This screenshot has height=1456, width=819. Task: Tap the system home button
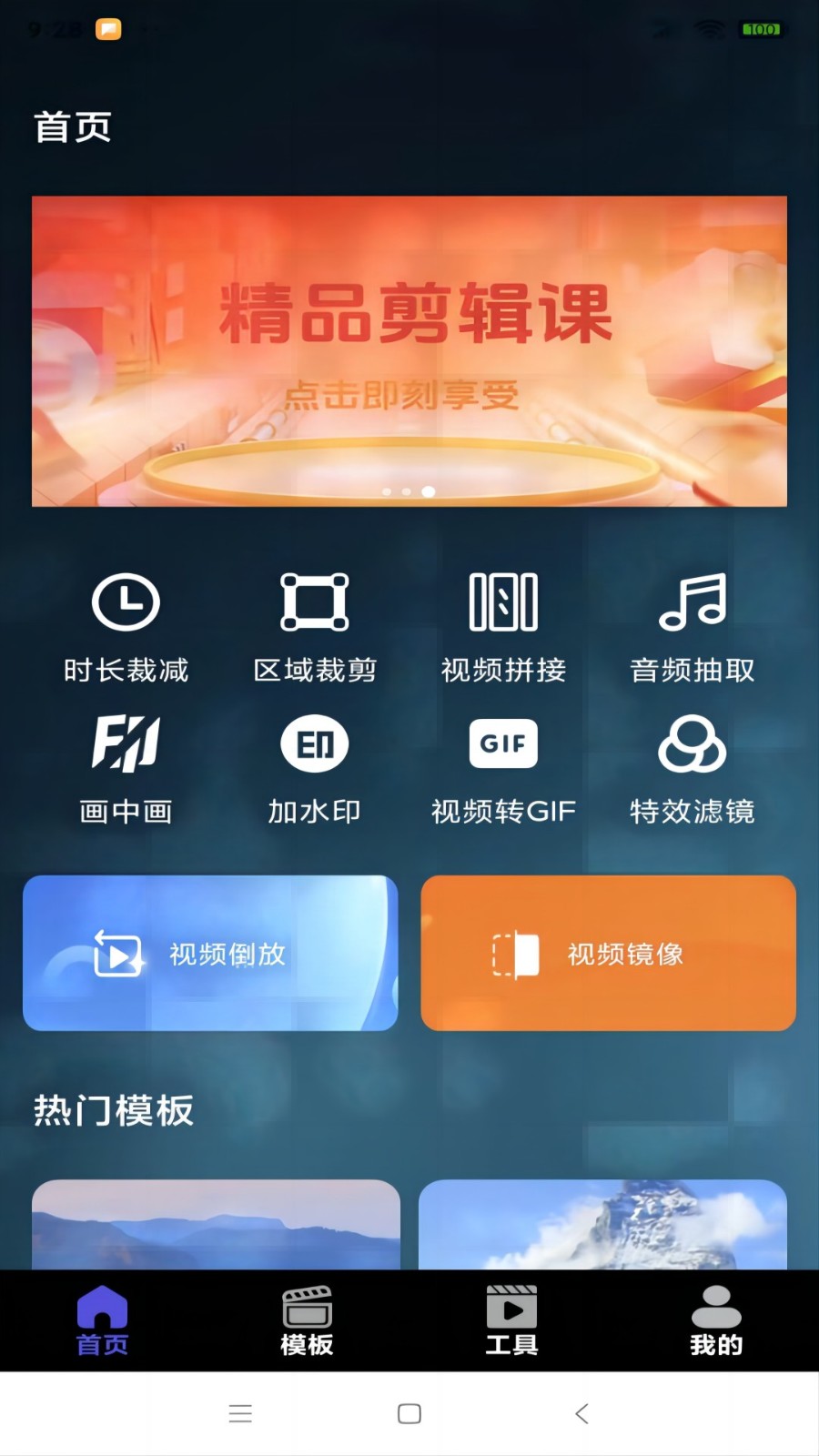(x=409, y=1413)
